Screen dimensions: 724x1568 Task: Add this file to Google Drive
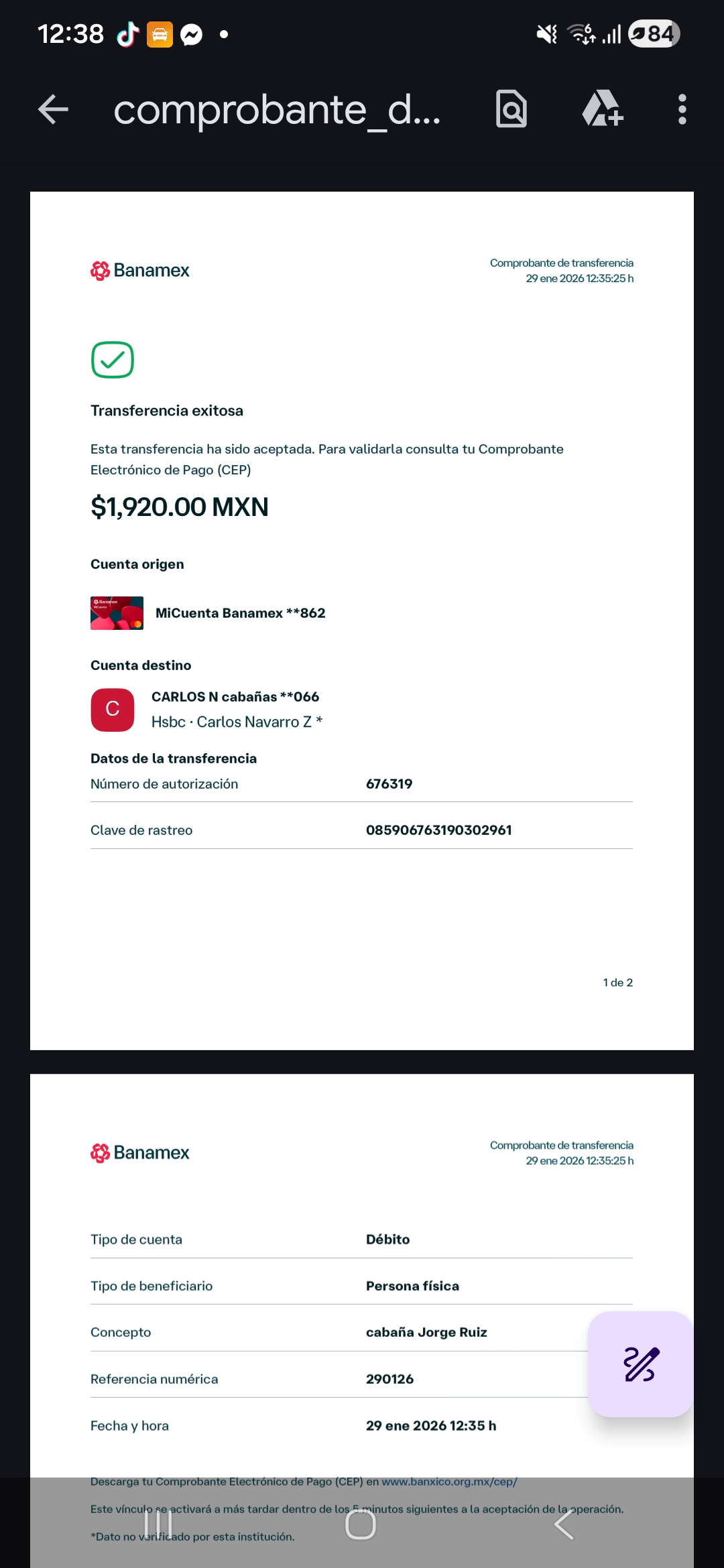[603, 109]
